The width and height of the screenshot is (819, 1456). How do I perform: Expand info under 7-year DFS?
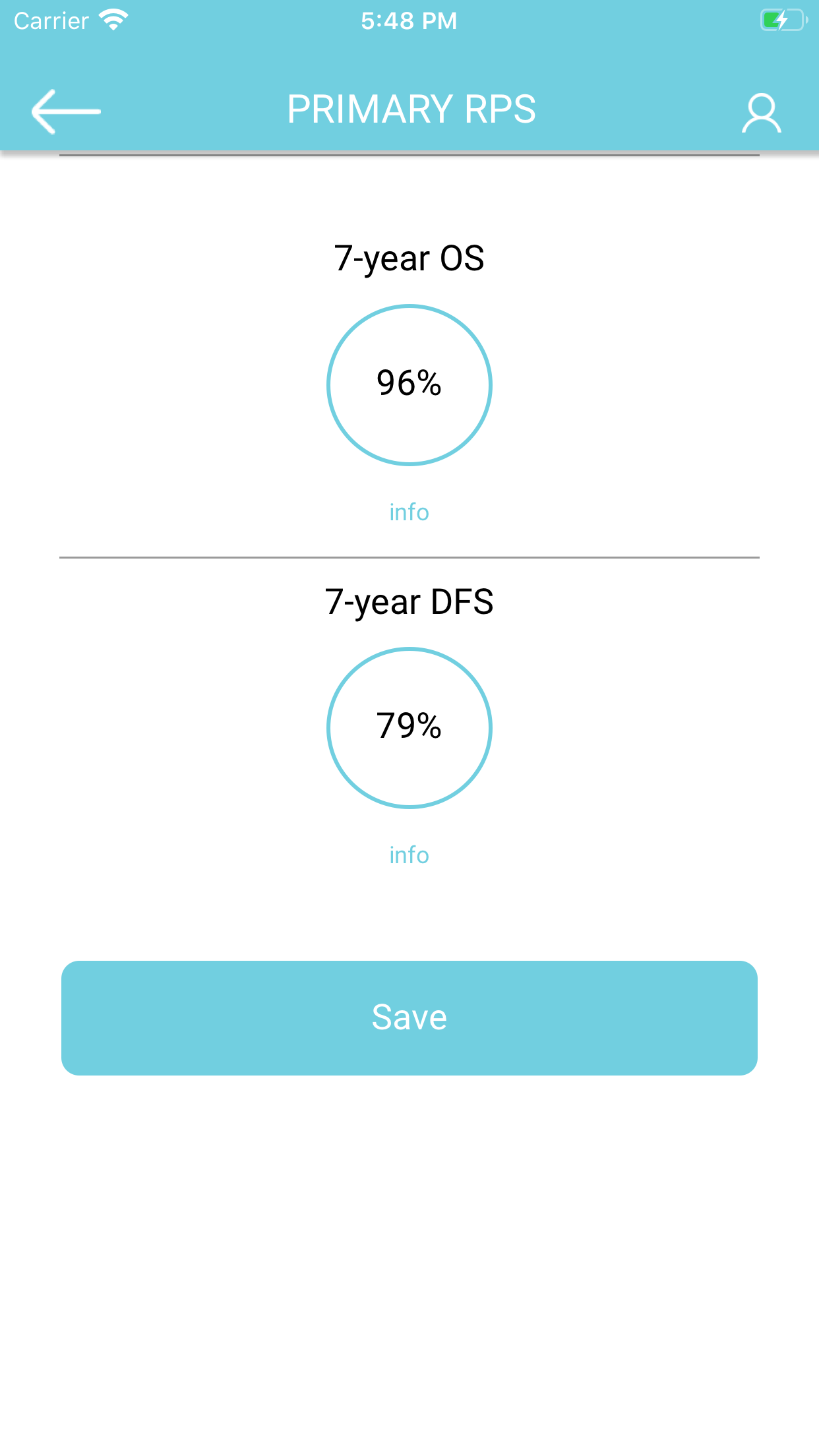coord(409,855)
